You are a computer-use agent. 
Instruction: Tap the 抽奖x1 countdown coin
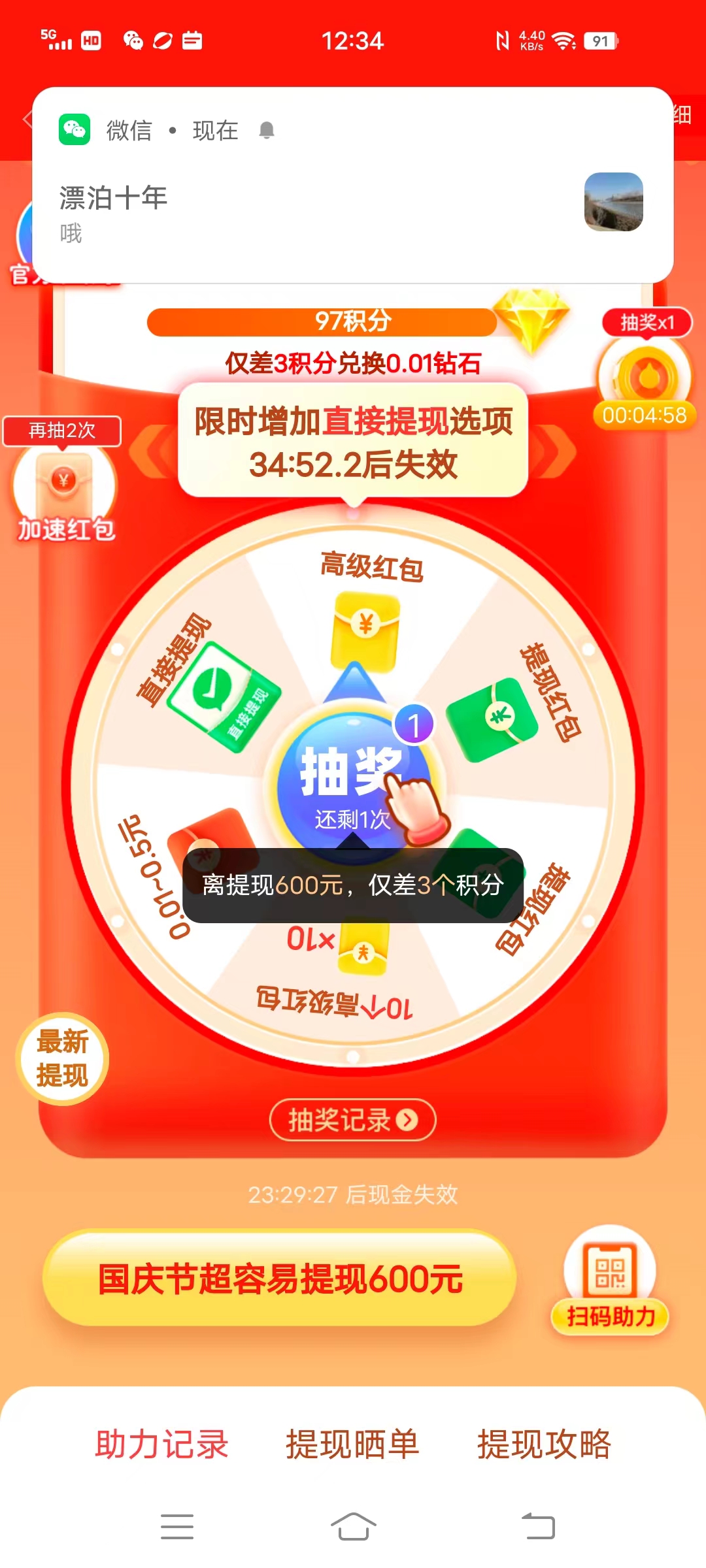646,378
